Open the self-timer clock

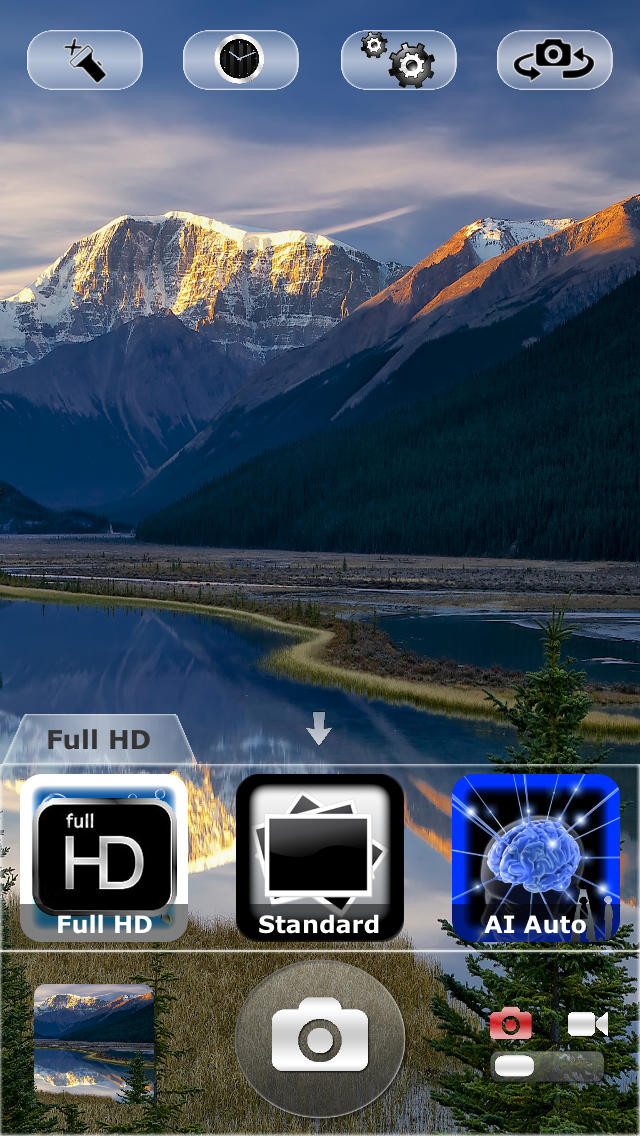(241, 60)
